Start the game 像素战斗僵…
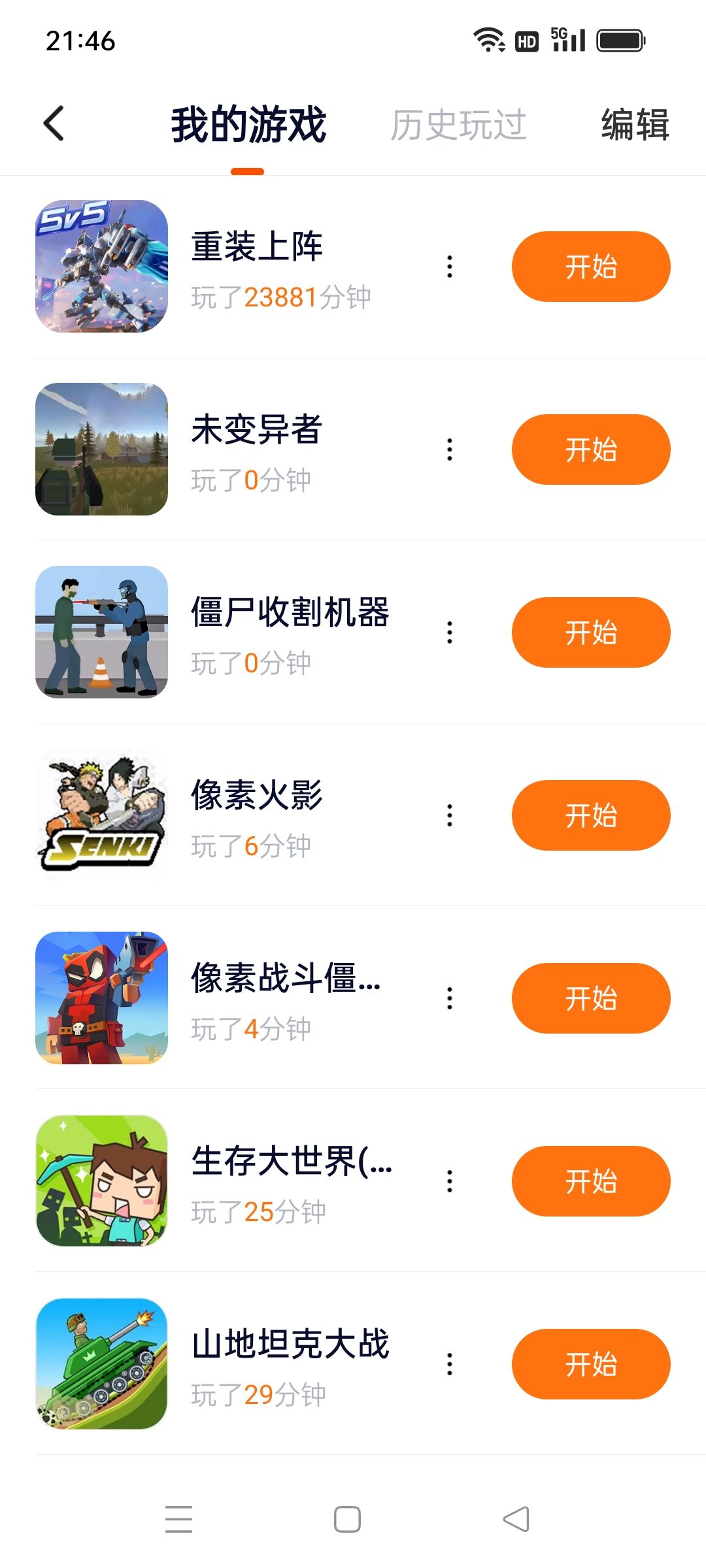This screenshot has height=1568, width=706. [591, 998]
